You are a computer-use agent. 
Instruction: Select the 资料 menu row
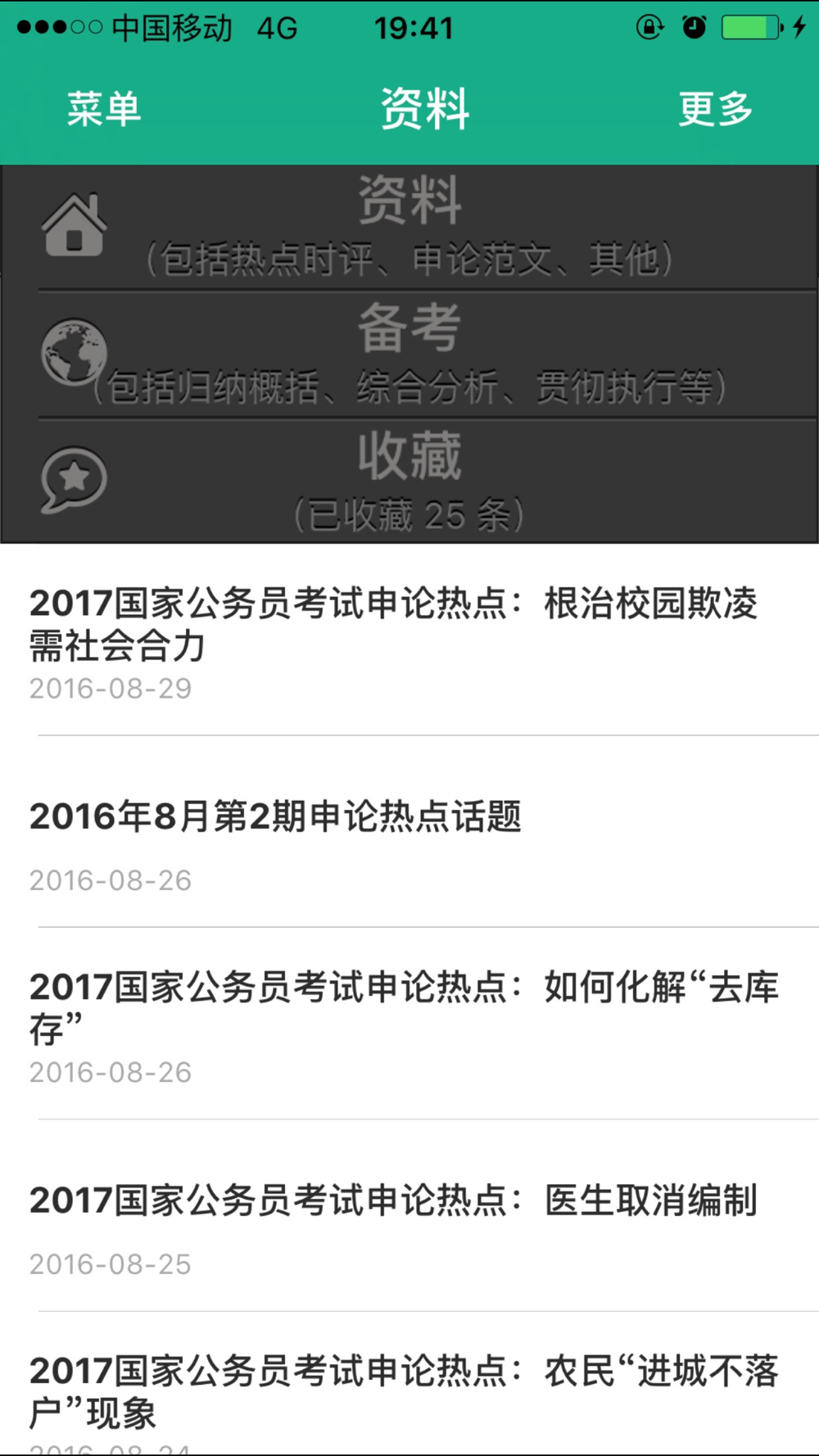(x=409, y=227)
